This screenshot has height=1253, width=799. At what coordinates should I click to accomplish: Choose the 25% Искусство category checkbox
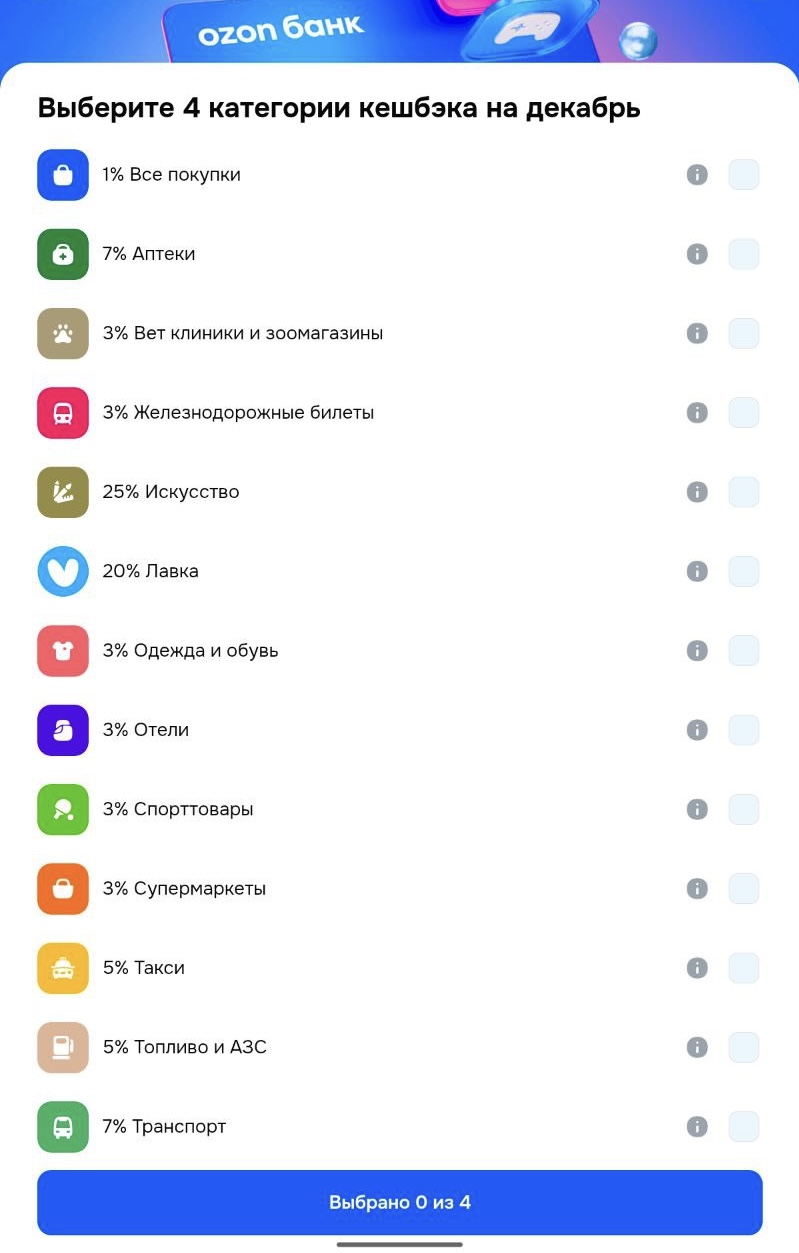[x=743, y=492]
